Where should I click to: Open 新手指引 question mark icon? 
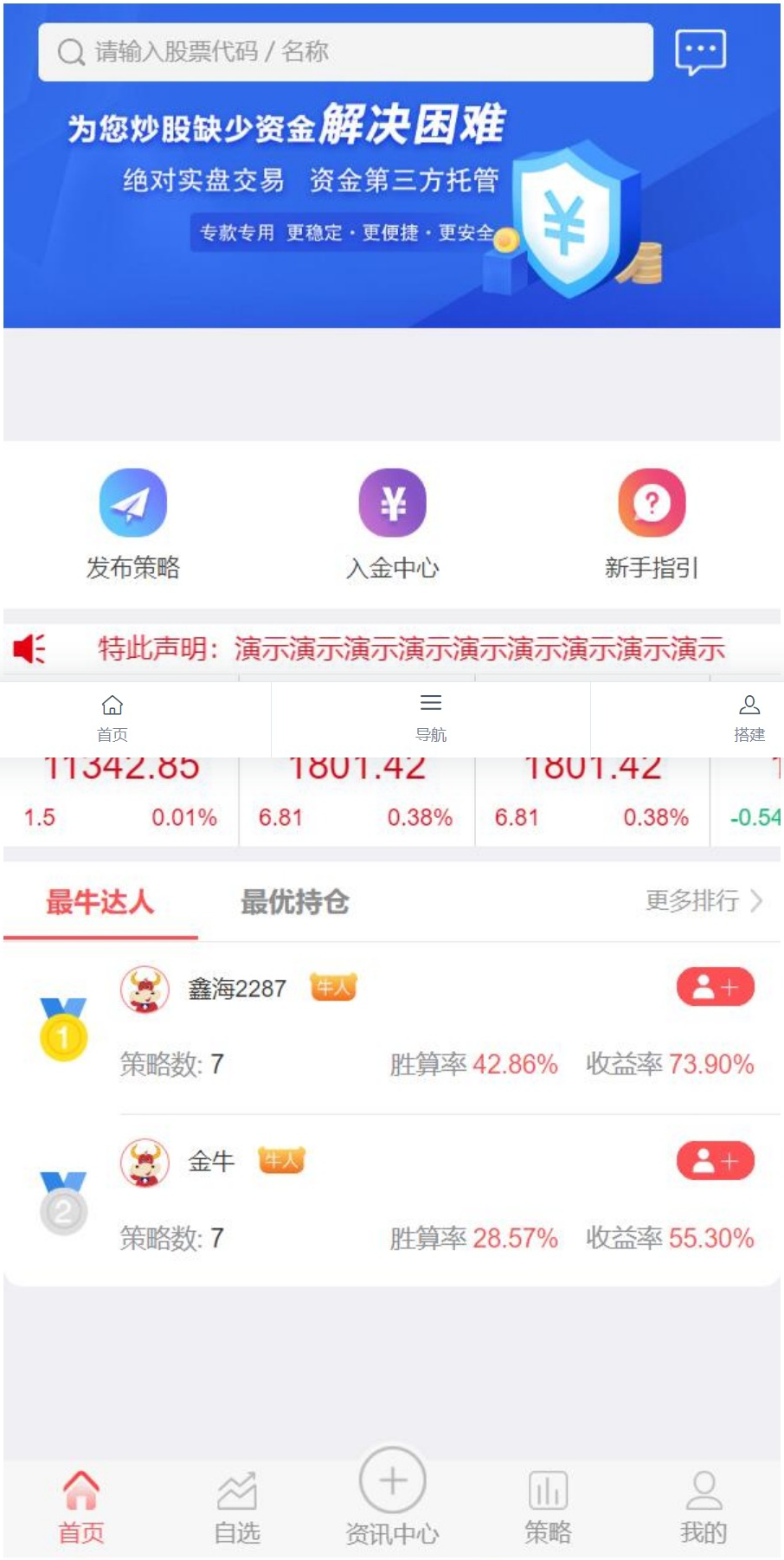point(652,502)
